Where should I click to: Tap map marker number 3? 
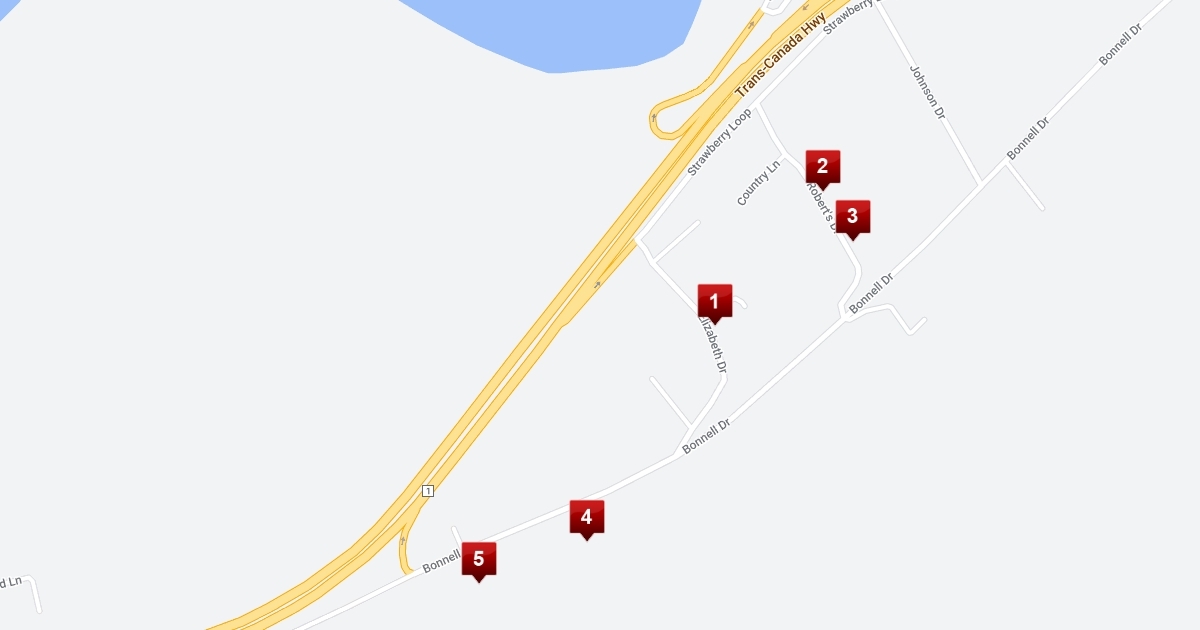pyautogui.click(x=852, y=217)
